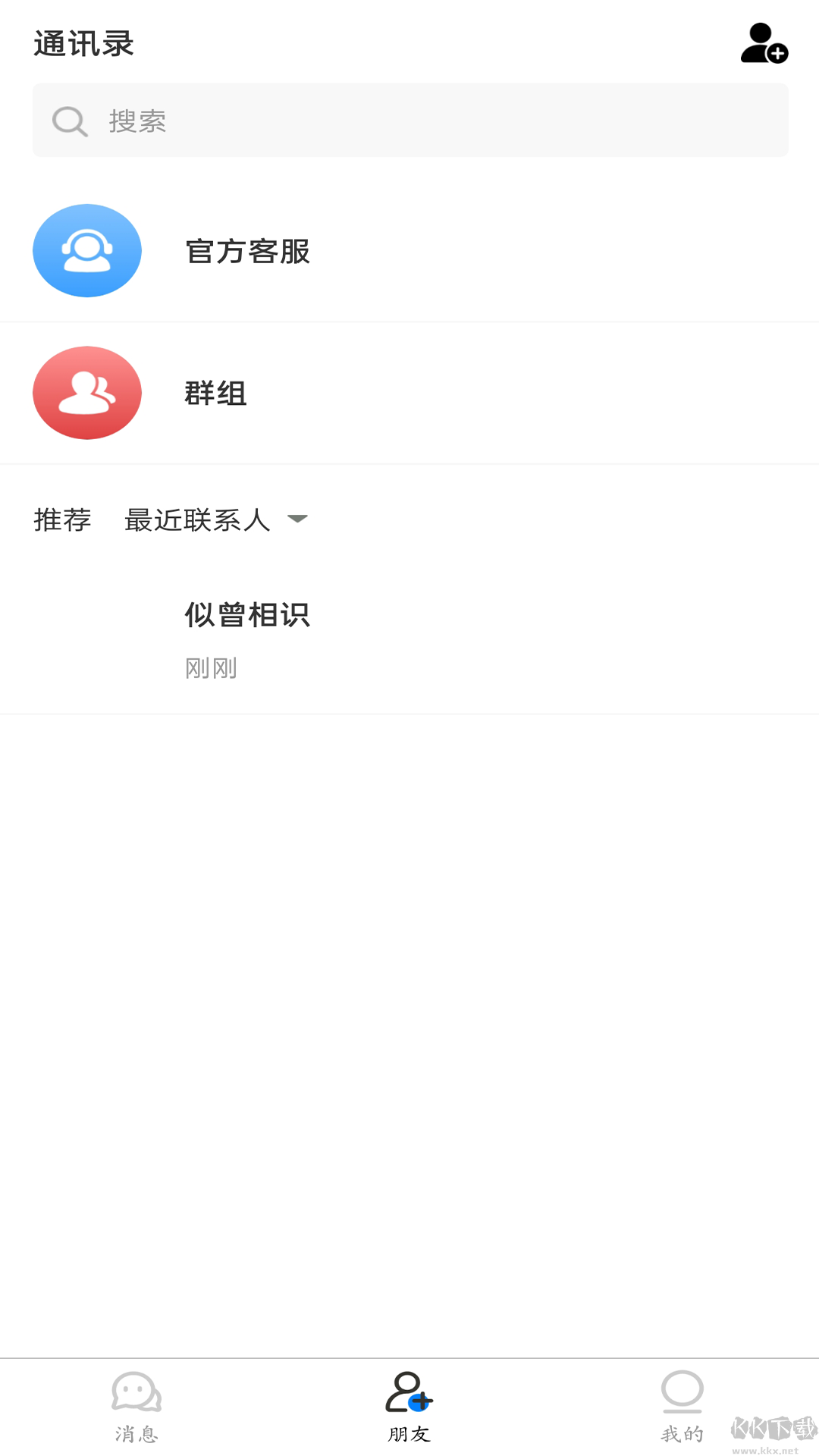Tap the avatar of contact 似曾相识
Image resolution: width=819 pixels, height=1456 pixels.
[87, 637]
